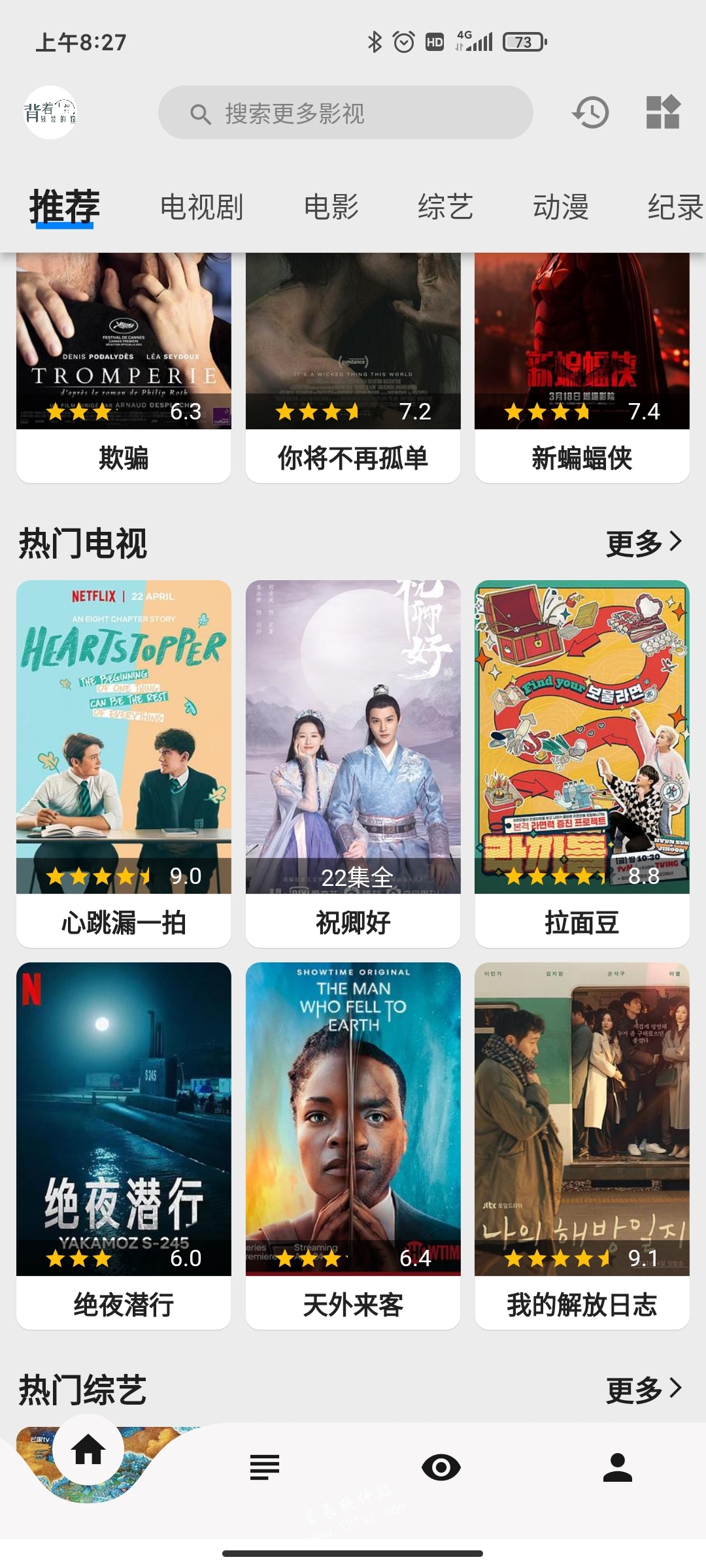Open the 搜索更多影视 search box
The height and width of the screenshot is (1568, 706).
click(x=345, y=113)
